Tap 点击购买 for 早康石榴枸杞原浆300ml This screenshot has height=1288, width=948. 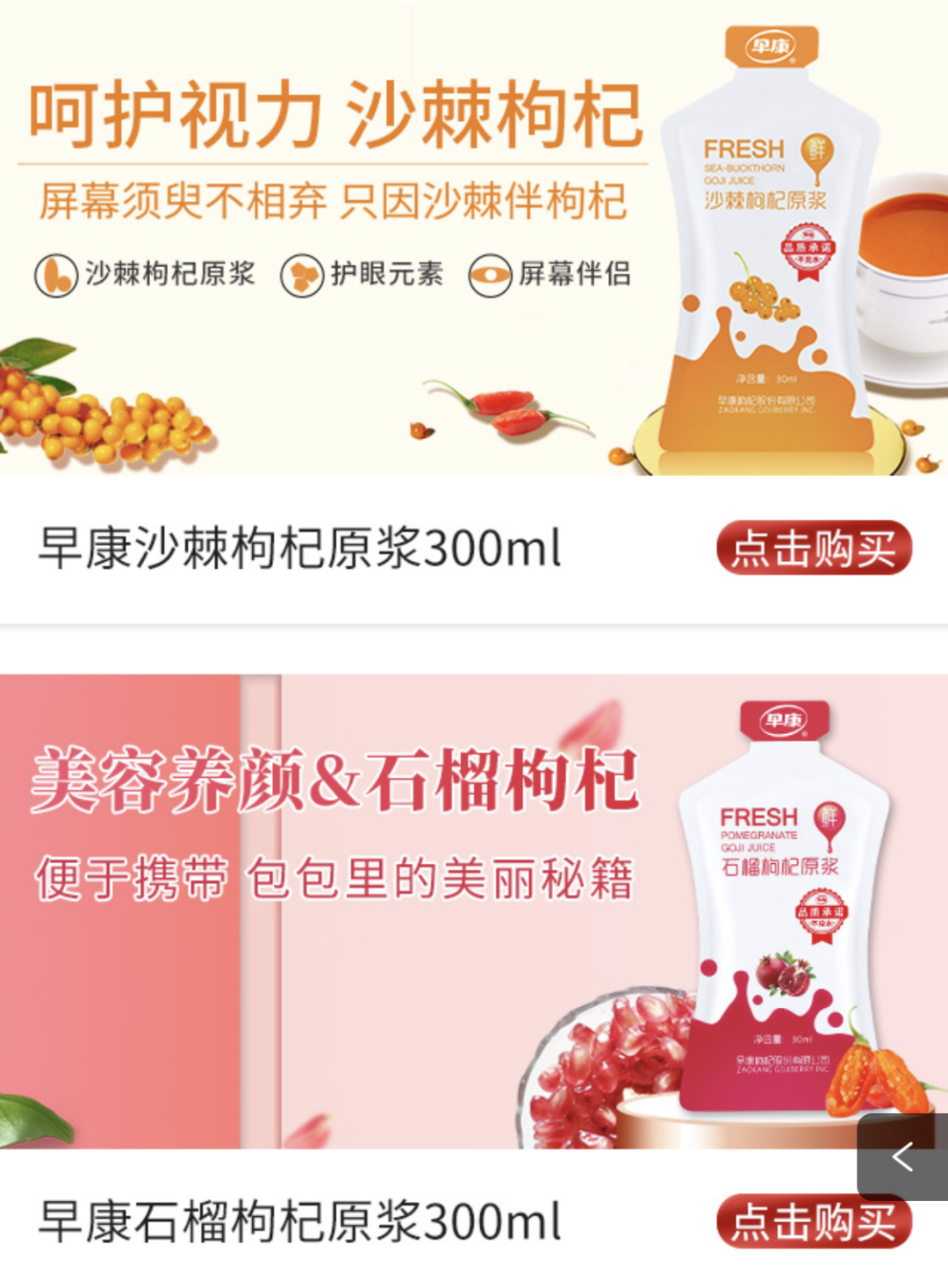tap(814, 1221)
